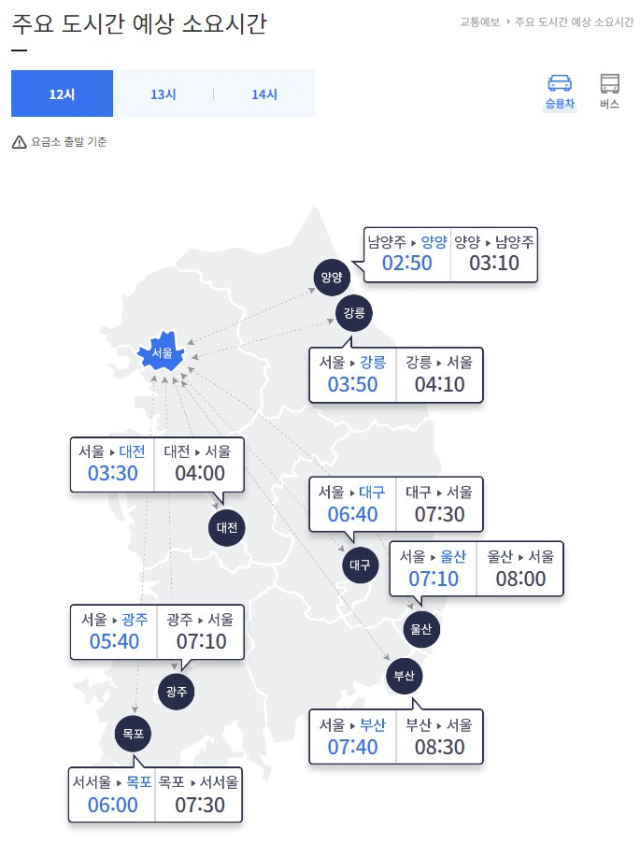The image size is (640, 844).
Task: Select the 12시 time tab
Action: pos(62,94)
